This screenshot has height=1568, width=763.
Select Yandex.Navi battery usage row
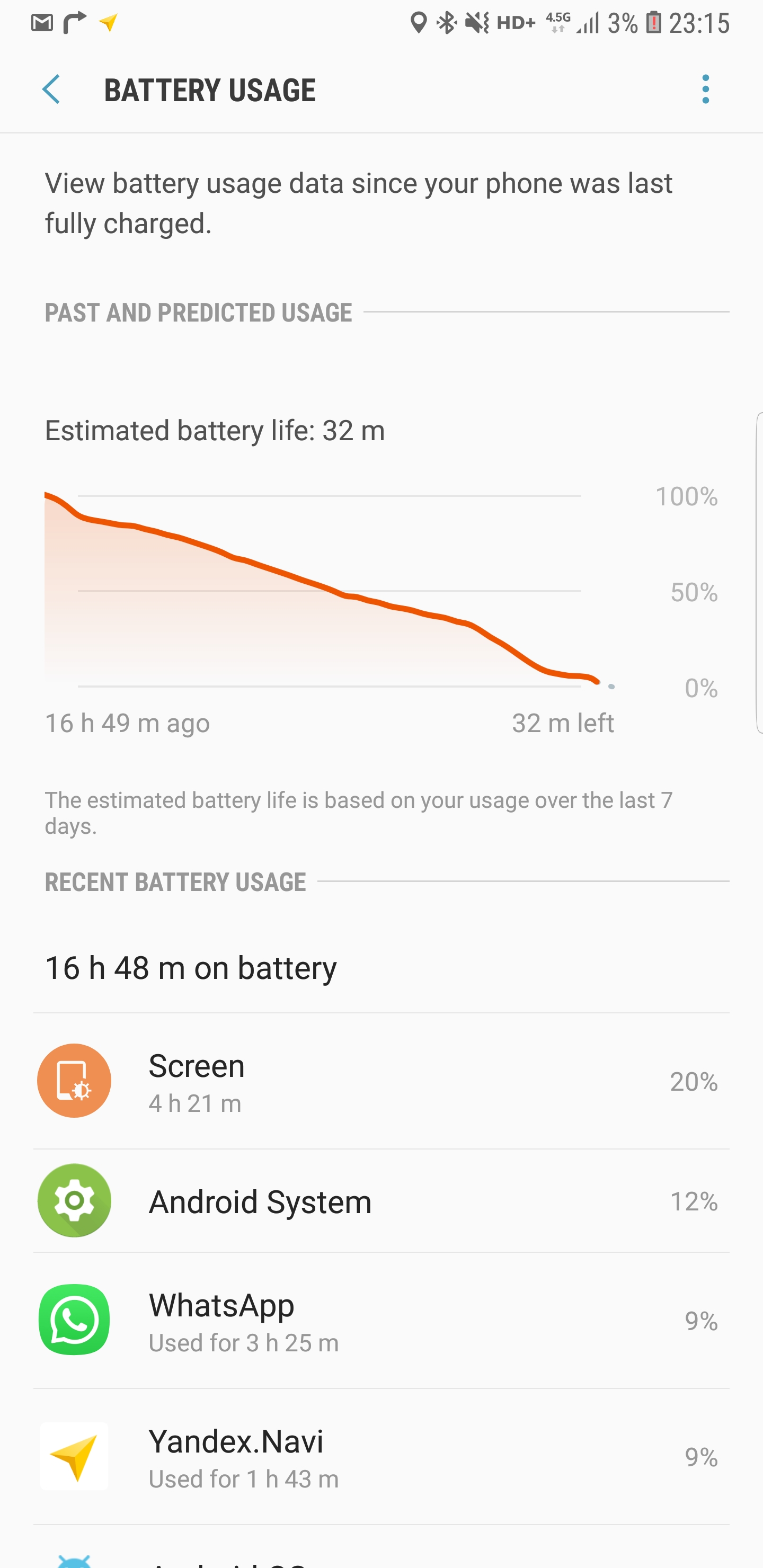pyautogui.click(x=381, y=1457)
